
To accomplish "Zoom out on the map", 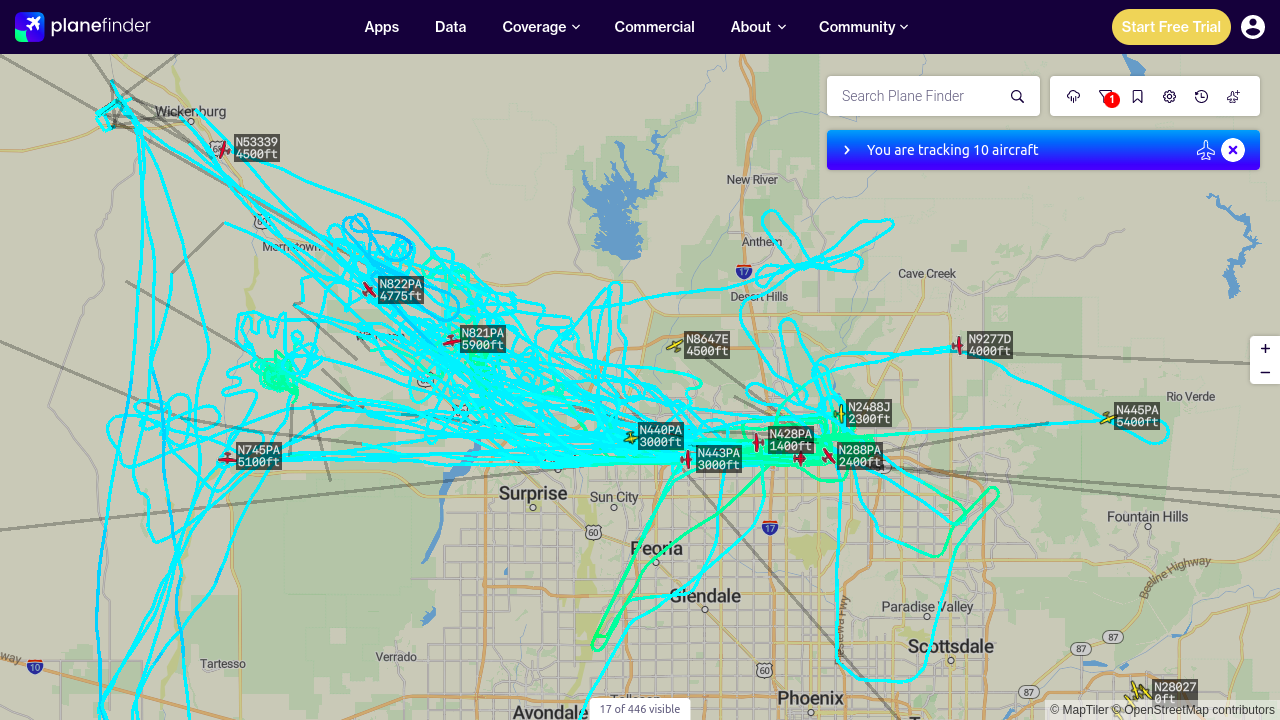I will pos(1265,372).
